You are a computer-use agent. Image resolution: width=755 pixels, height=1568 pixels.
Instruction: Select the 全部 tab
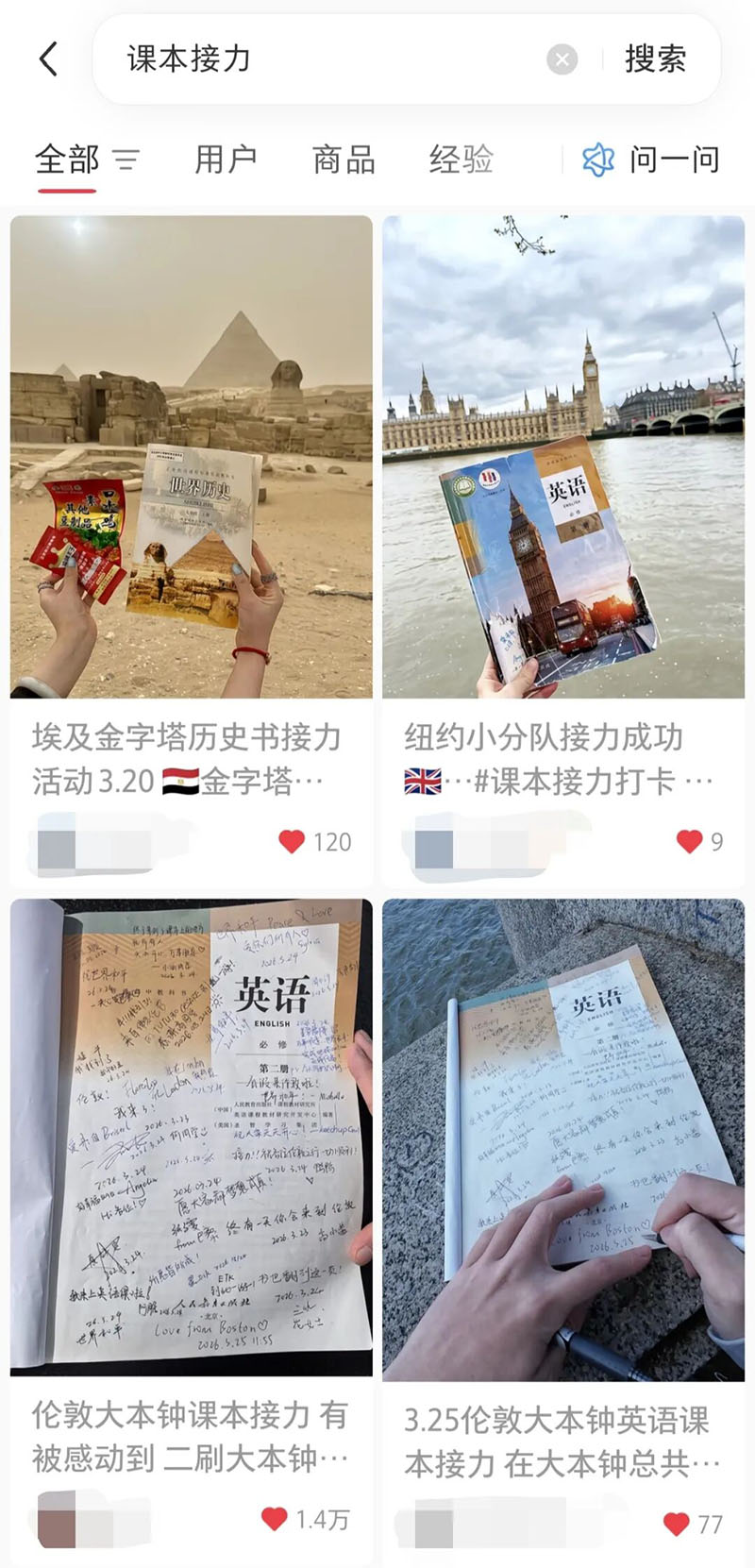coord(67,160)
